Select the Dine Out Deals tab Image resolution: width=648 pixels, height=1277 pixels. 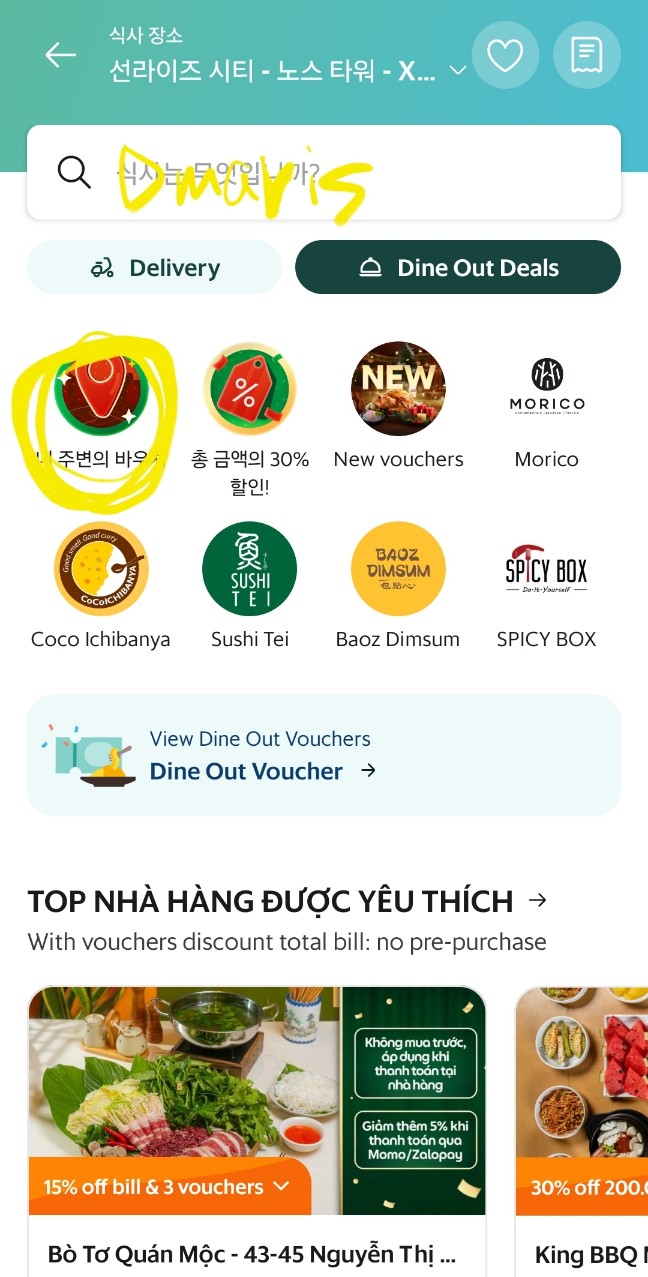tap(458, 268)
